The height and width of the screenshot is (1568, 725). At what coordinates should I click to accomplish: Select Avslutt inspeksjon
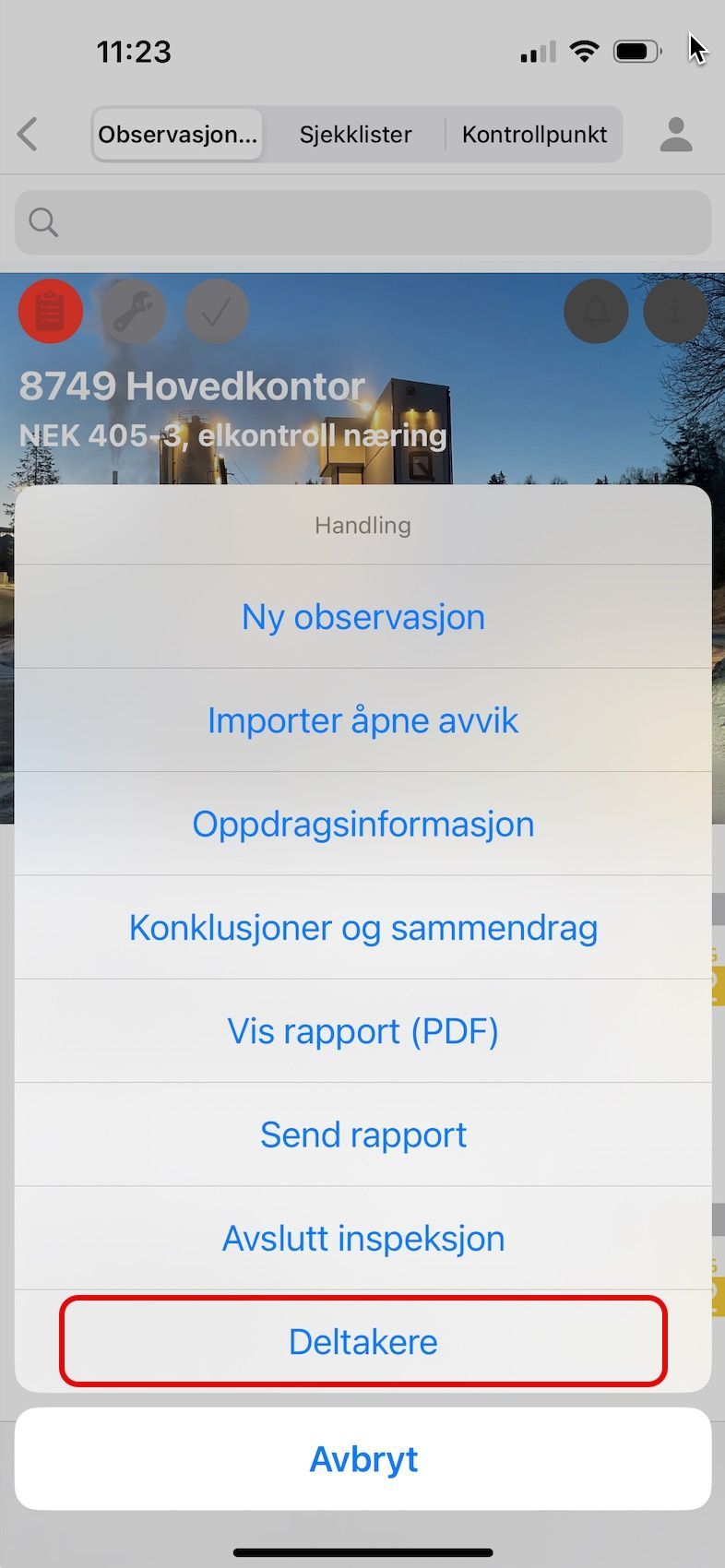[362, 1238]
